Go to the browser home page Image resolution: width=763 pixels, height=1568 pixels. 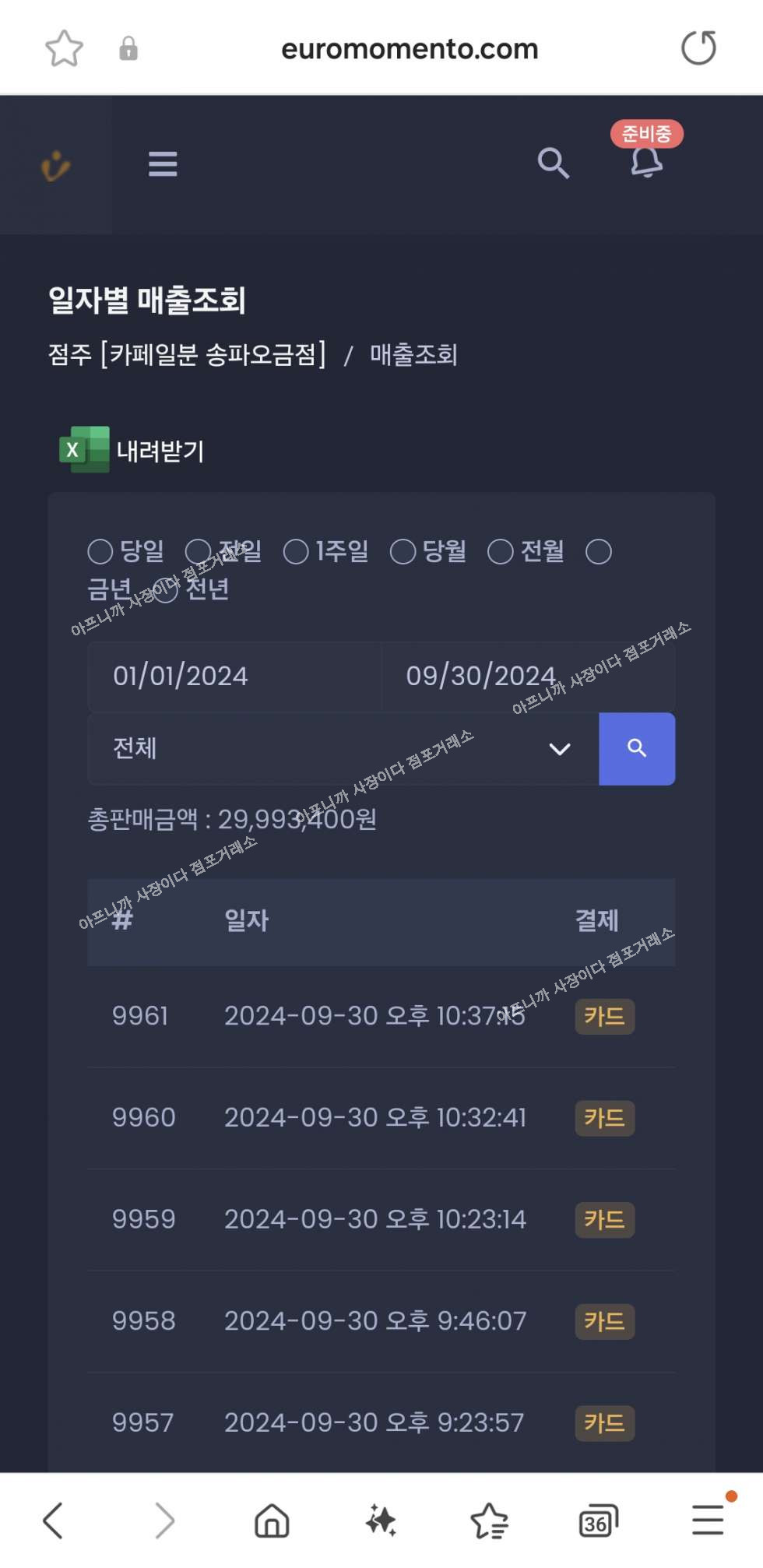coord(272,1521)
